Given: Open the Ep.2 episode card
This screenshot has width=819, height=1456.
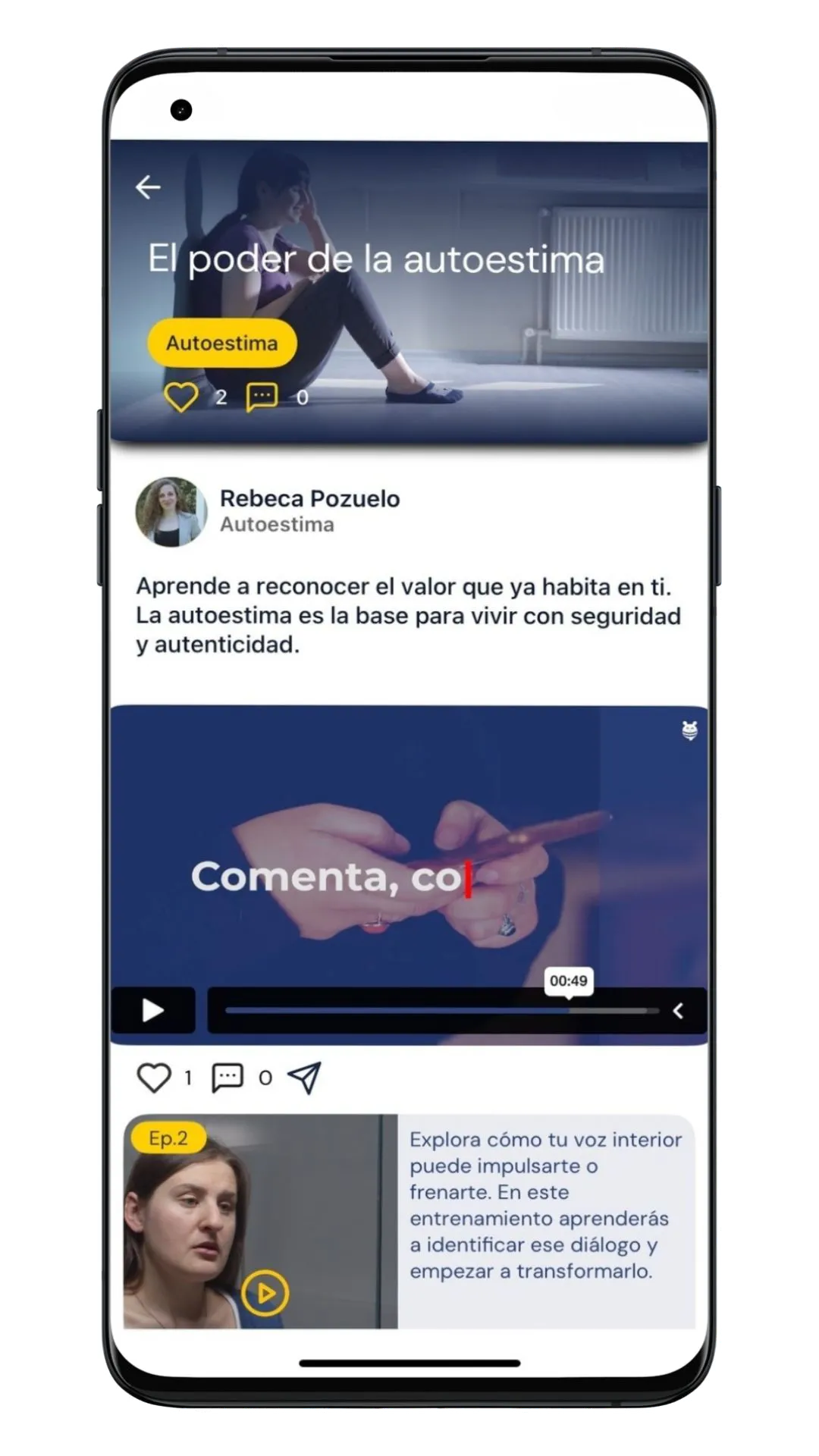Looking at the screenshot, I should point(409,1221).
